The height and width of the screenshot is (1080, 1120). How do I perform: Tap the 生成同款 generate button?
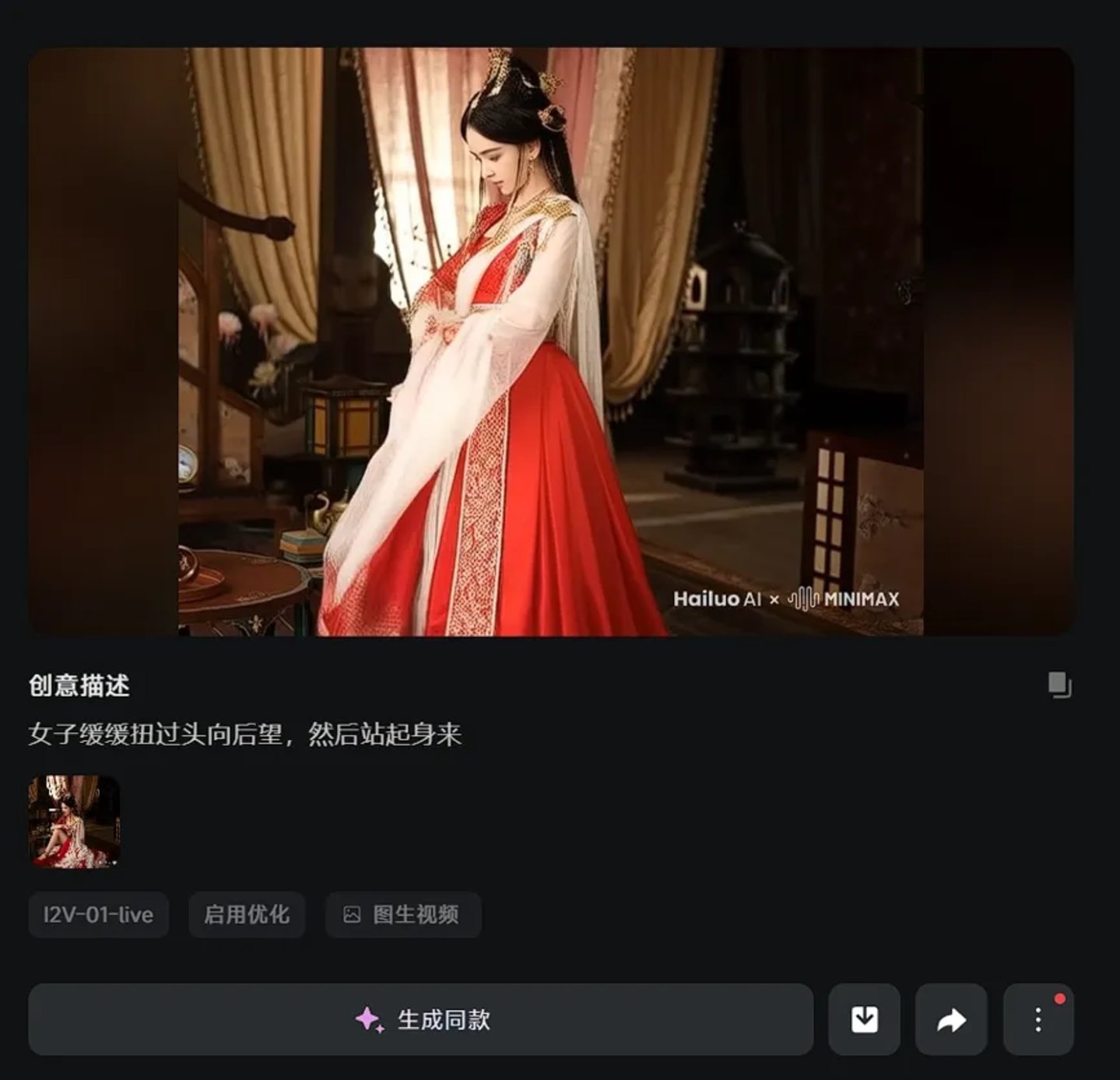tap(421, 1019)
